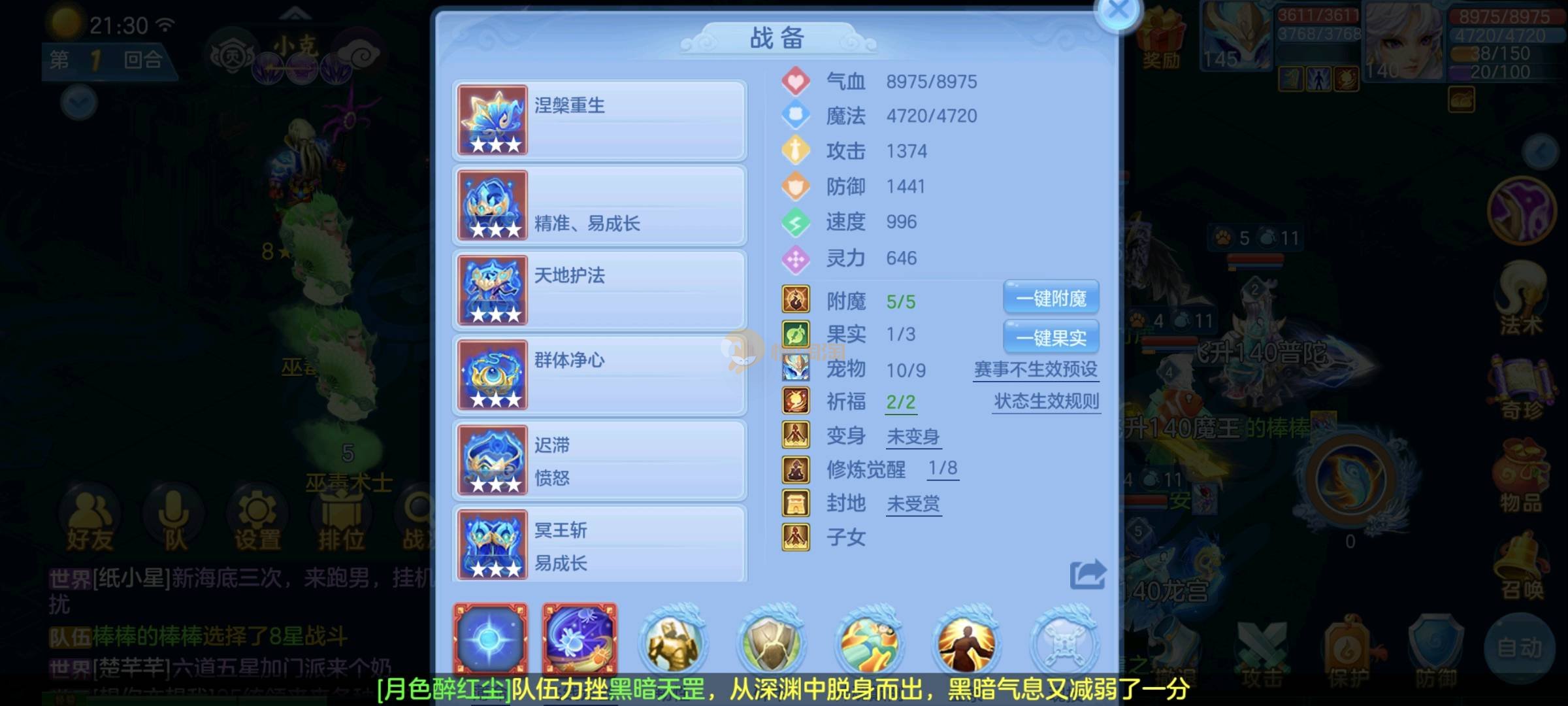Open the 天地护法 equipment row
The height and width of the screenshot is (706, 1568).
click(x=599, y=290)
